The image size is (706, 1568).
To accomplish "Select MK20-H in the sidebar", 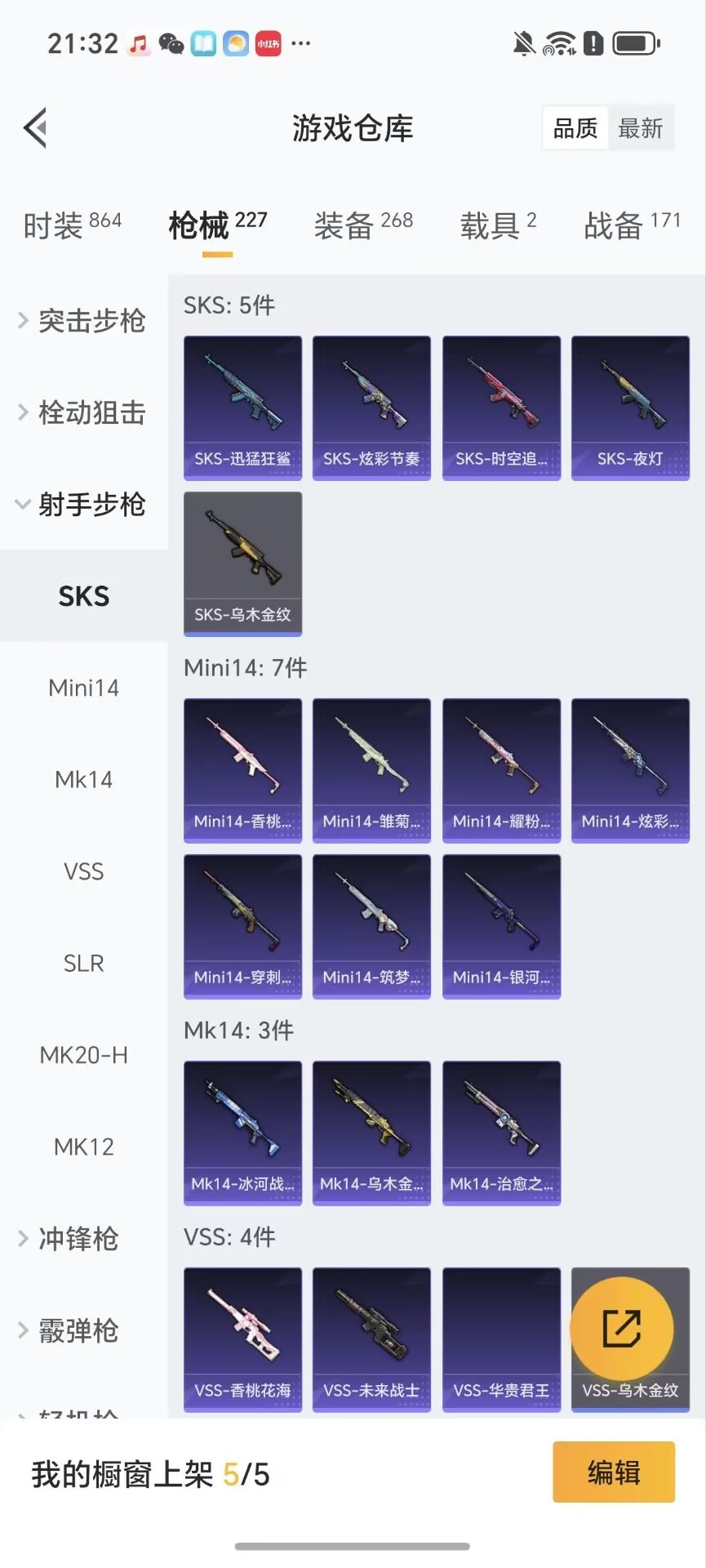I will pyautogui.click(x=83, y=1054).
